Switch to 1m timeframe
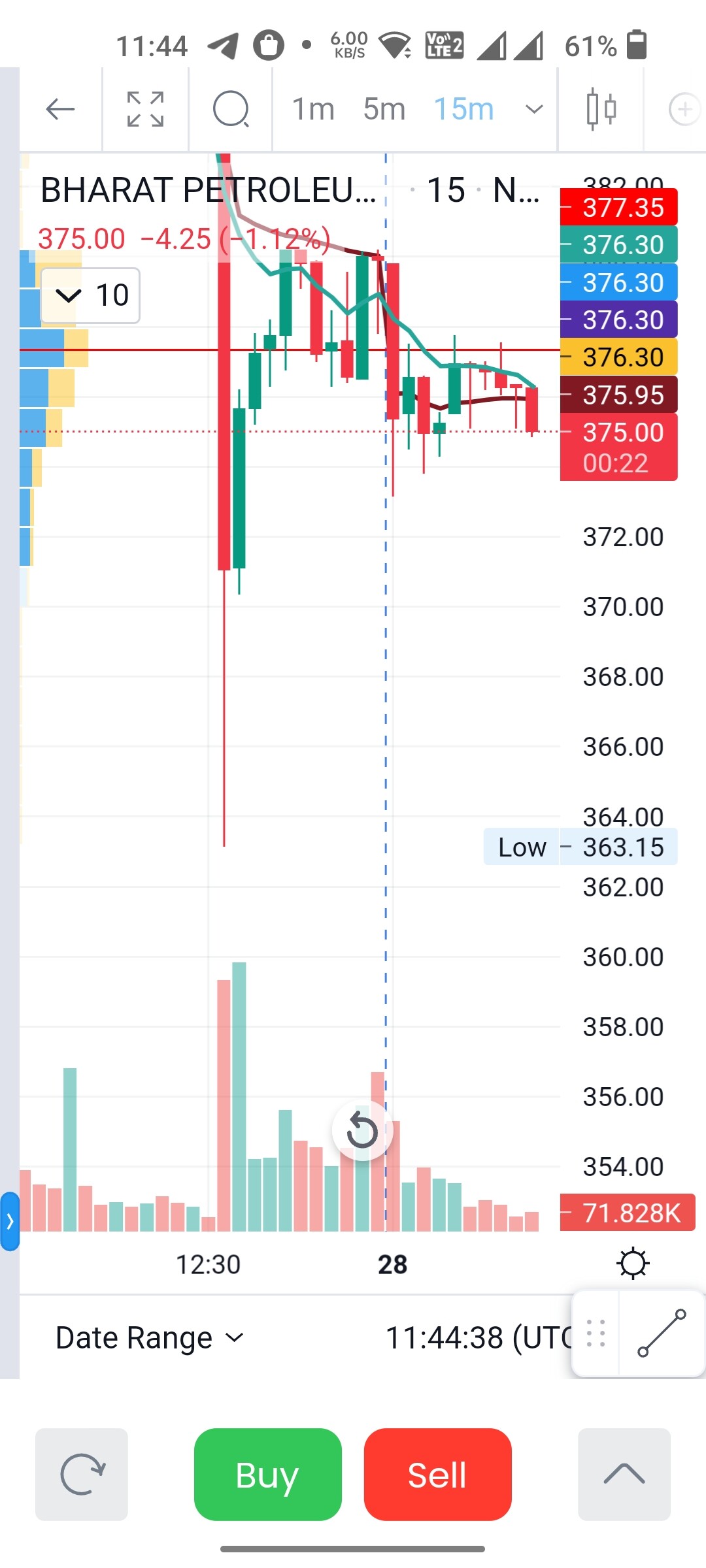The width and height of the screenshot is (706, 1568). tap(313, 109)
